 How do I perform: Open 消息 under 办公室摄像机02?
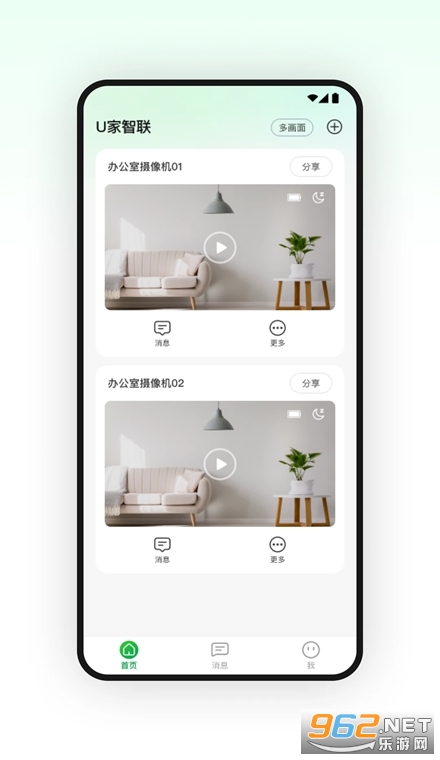(x=162, y=550)
